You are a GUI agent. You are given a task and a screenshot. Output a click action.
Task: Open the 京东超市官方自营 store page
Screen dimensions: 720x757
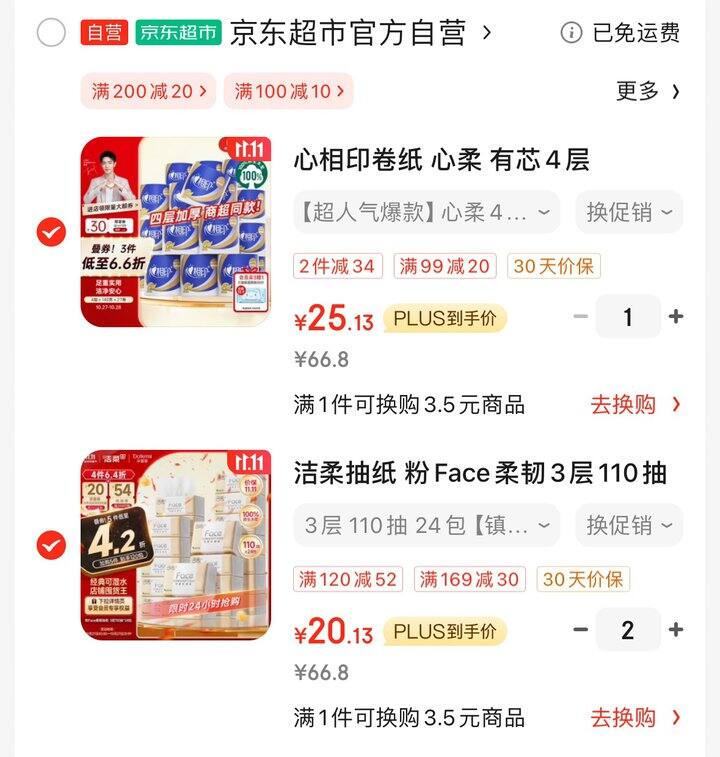[348, 33]
